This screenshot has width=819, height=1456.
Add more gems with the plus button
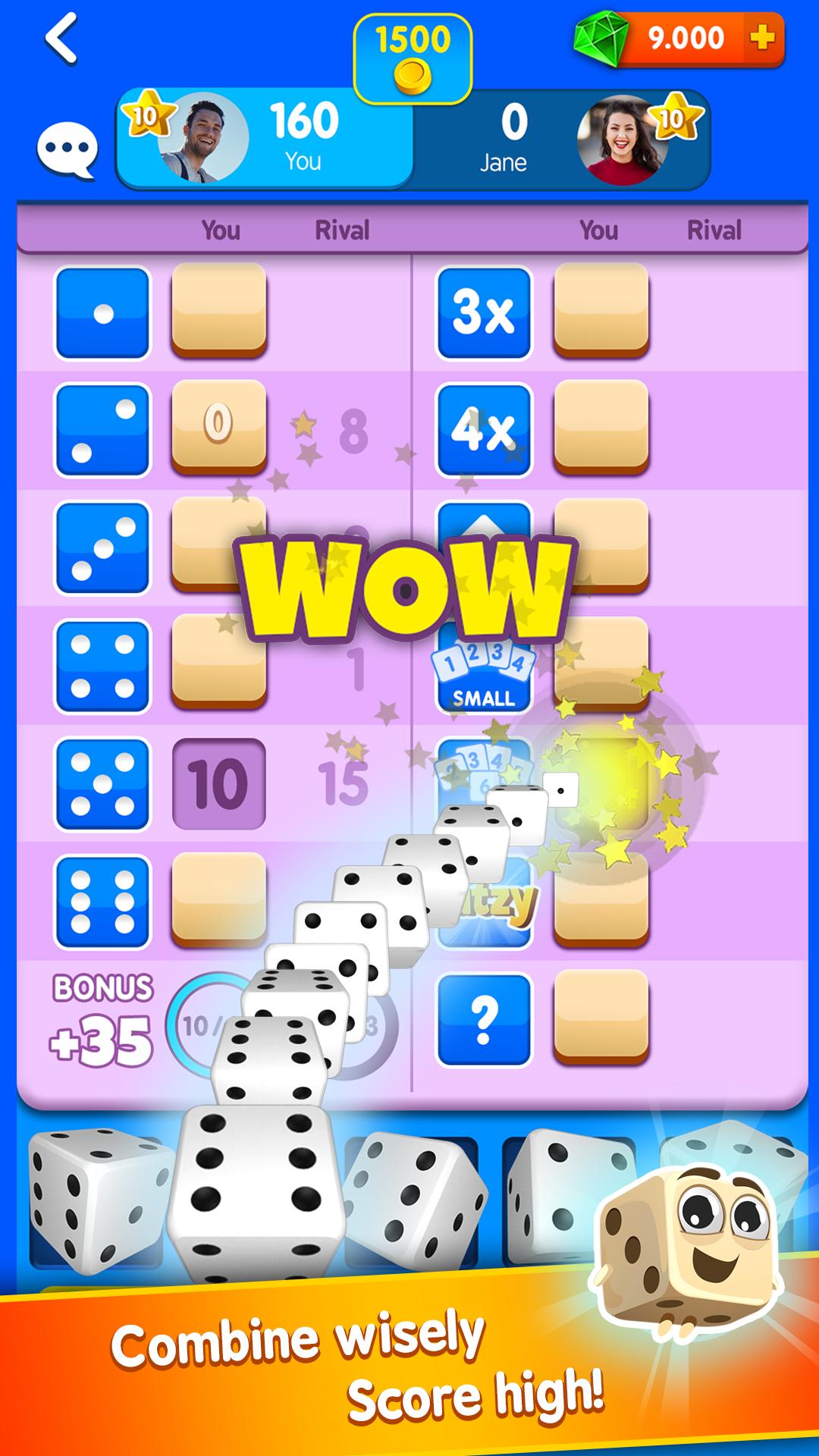pyautogui.click(x=763, y=37)
